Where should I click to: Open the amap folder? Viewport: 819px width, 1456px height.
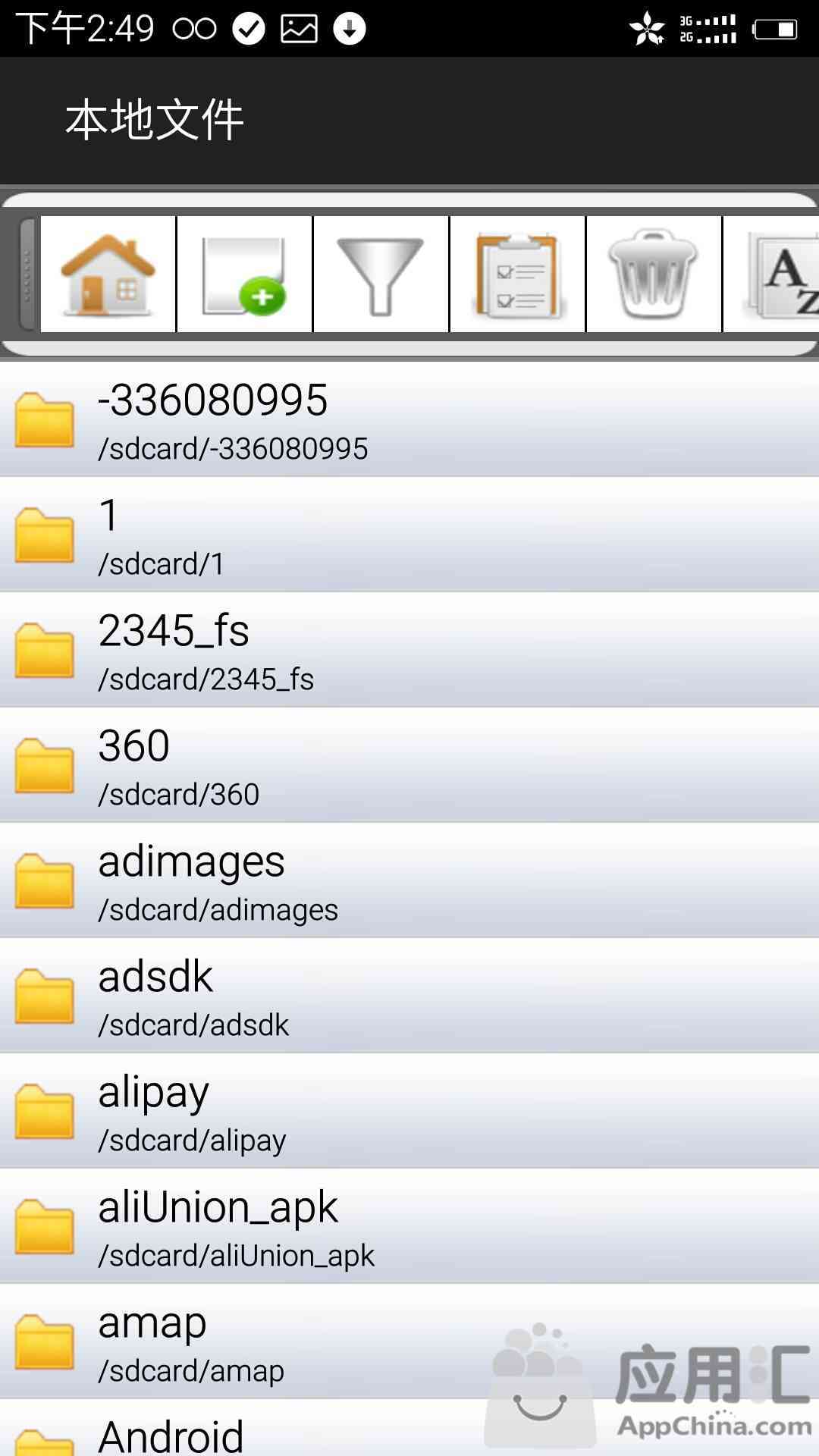(409, 1341)
